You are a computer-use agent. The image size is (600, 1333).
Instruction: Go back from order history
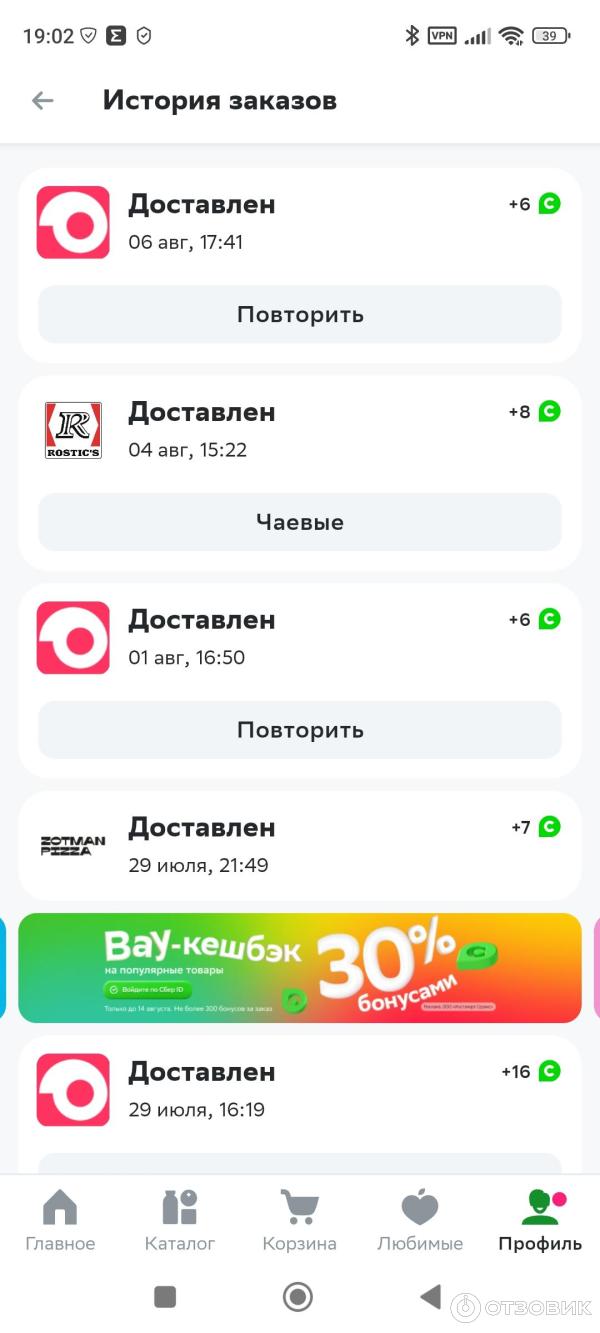(x=42, y=100)
